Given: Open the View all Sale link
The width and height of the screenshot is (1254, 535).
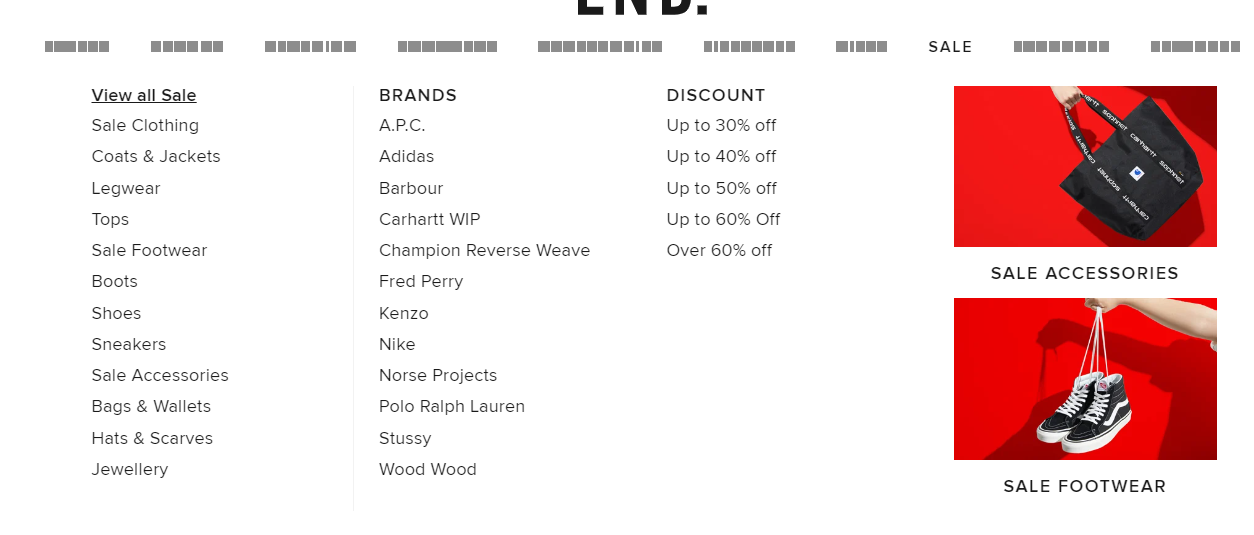Looking at the screenshot, I should coord(144,95).
